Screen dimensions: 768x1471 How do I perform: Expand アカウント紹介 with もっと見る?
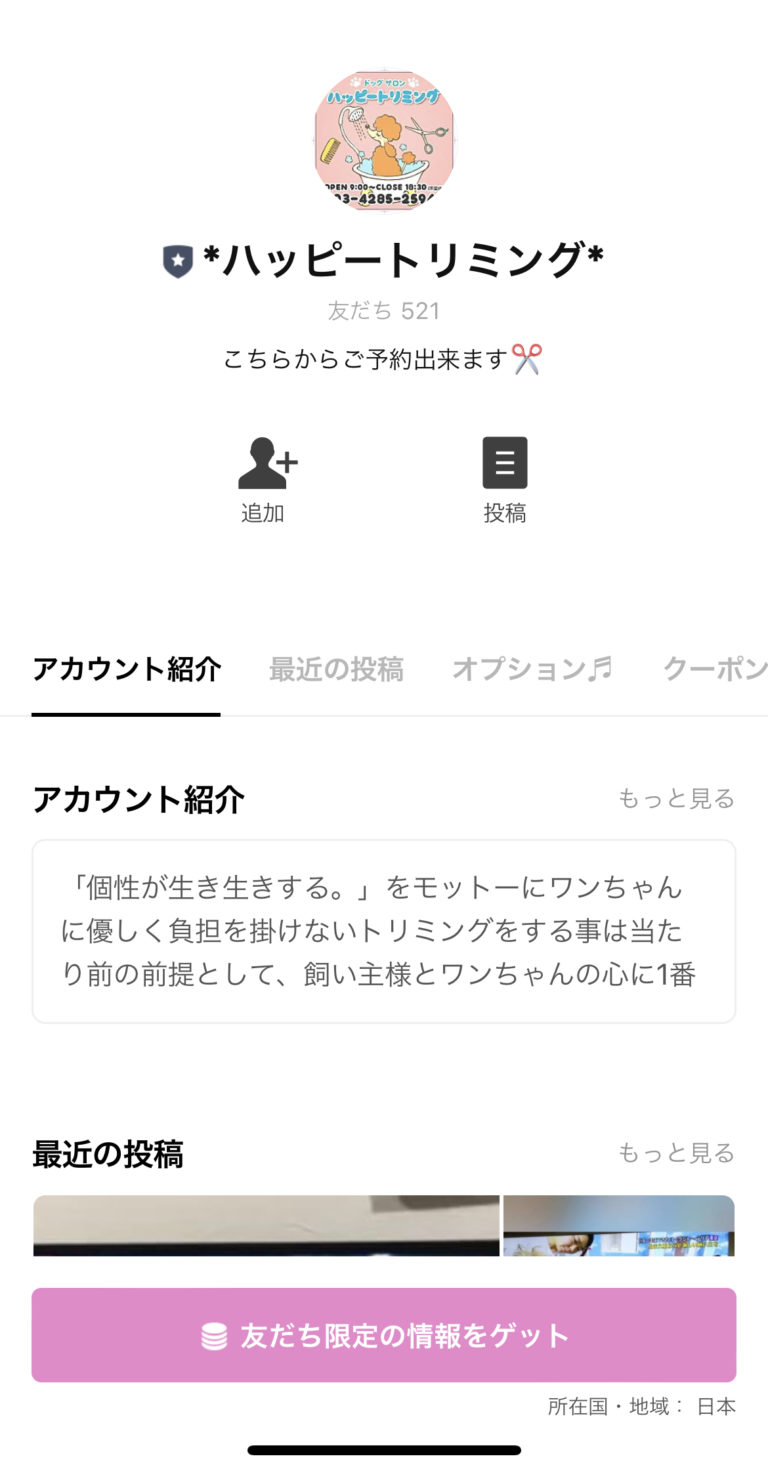click(x=676, y=798)
